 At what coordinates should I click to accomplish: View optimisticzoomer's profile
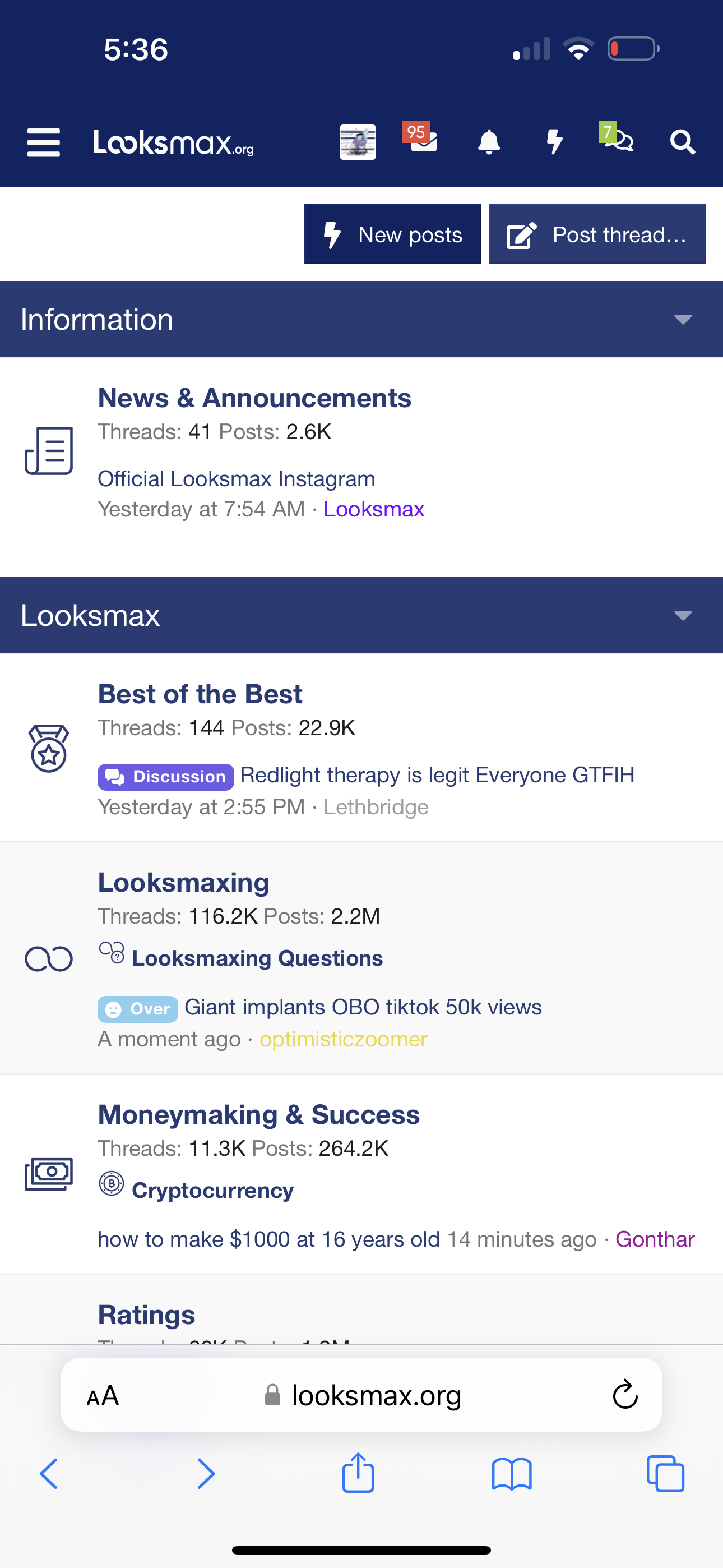coord(343,1039)
